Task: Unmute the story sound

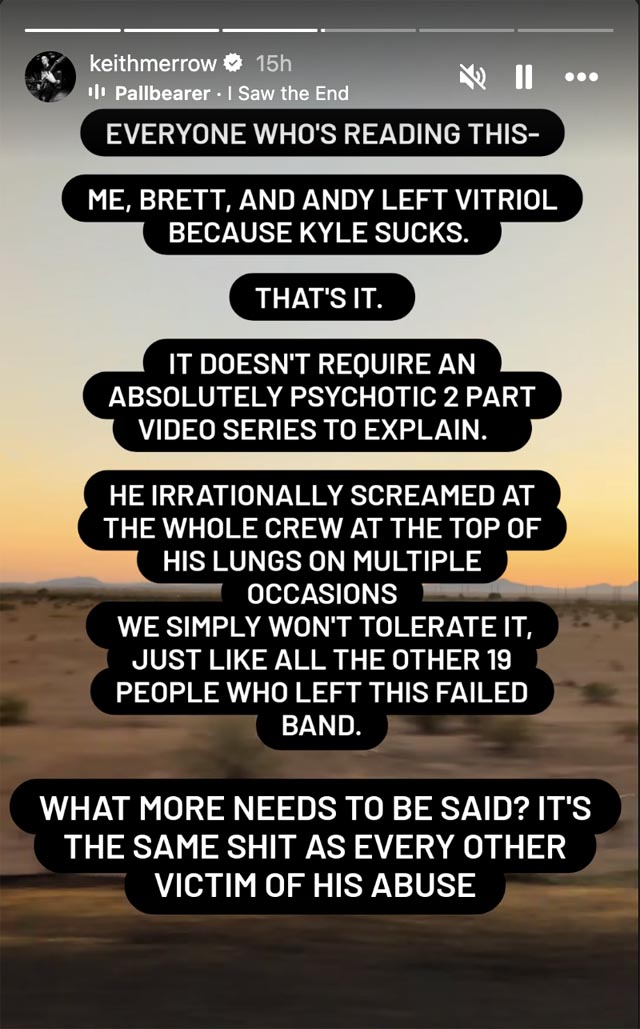Action: (x=472, y=77)
